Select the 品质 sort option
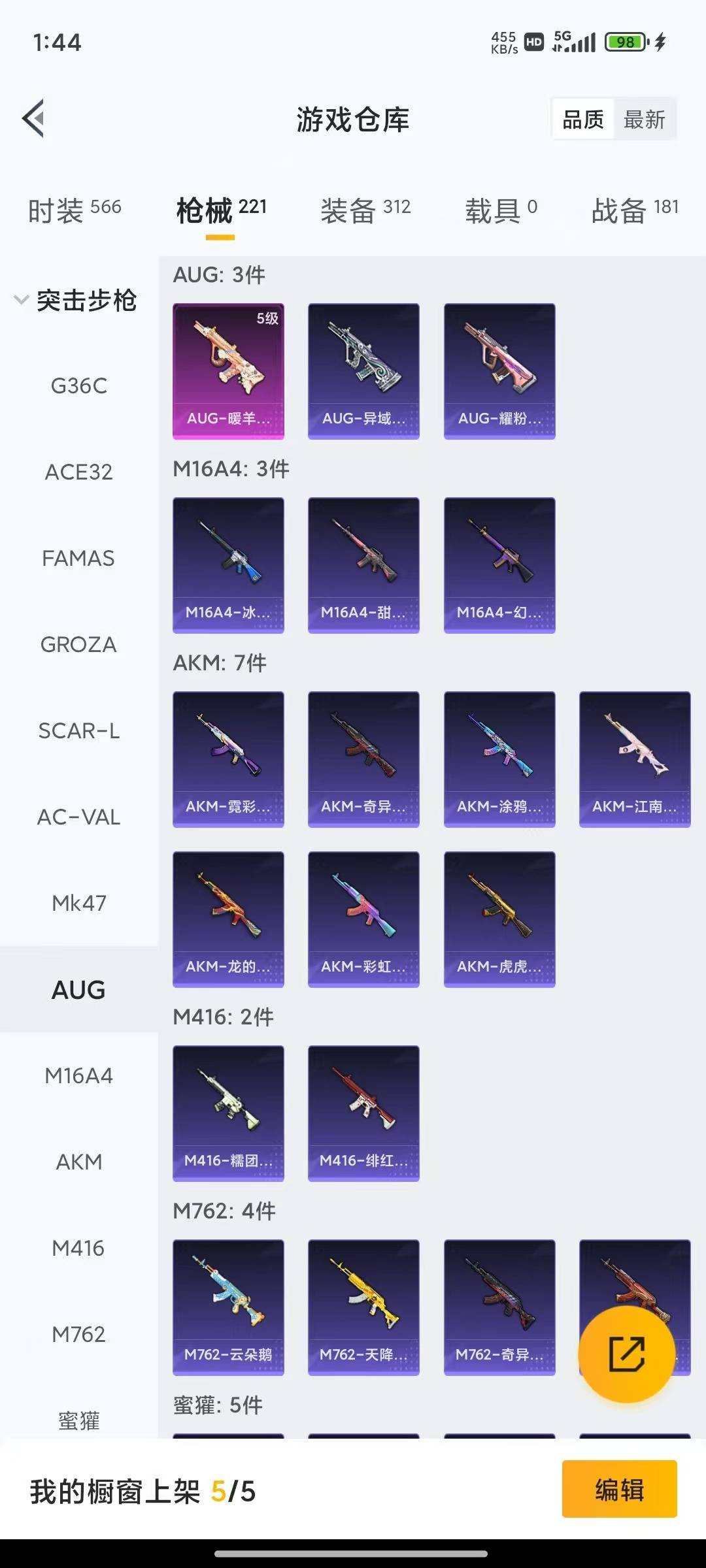This screenshot has width=706, height=1568. 583,120
